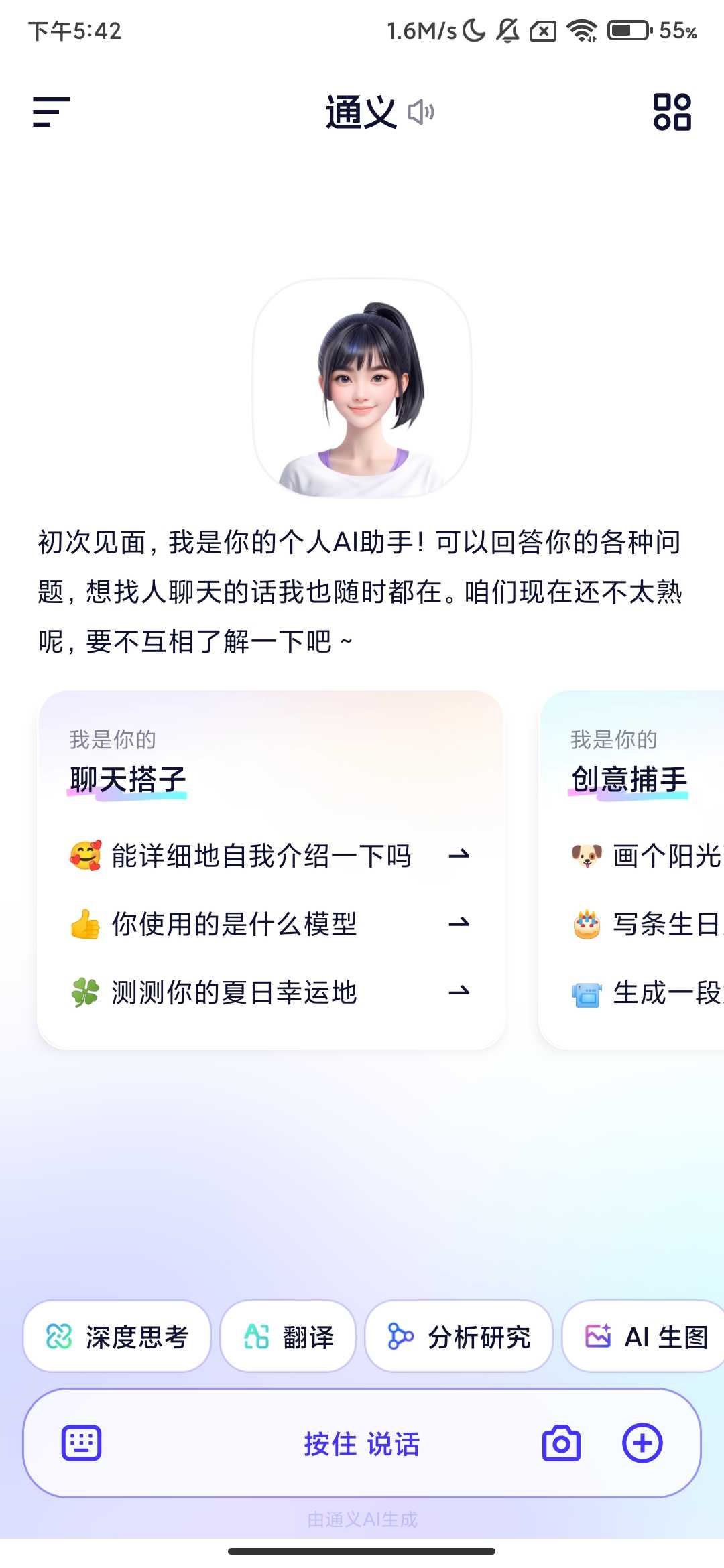The image size is (724, 1568).
Task: Tap the 按住 说话 voice button
Action: (362, 1444)
